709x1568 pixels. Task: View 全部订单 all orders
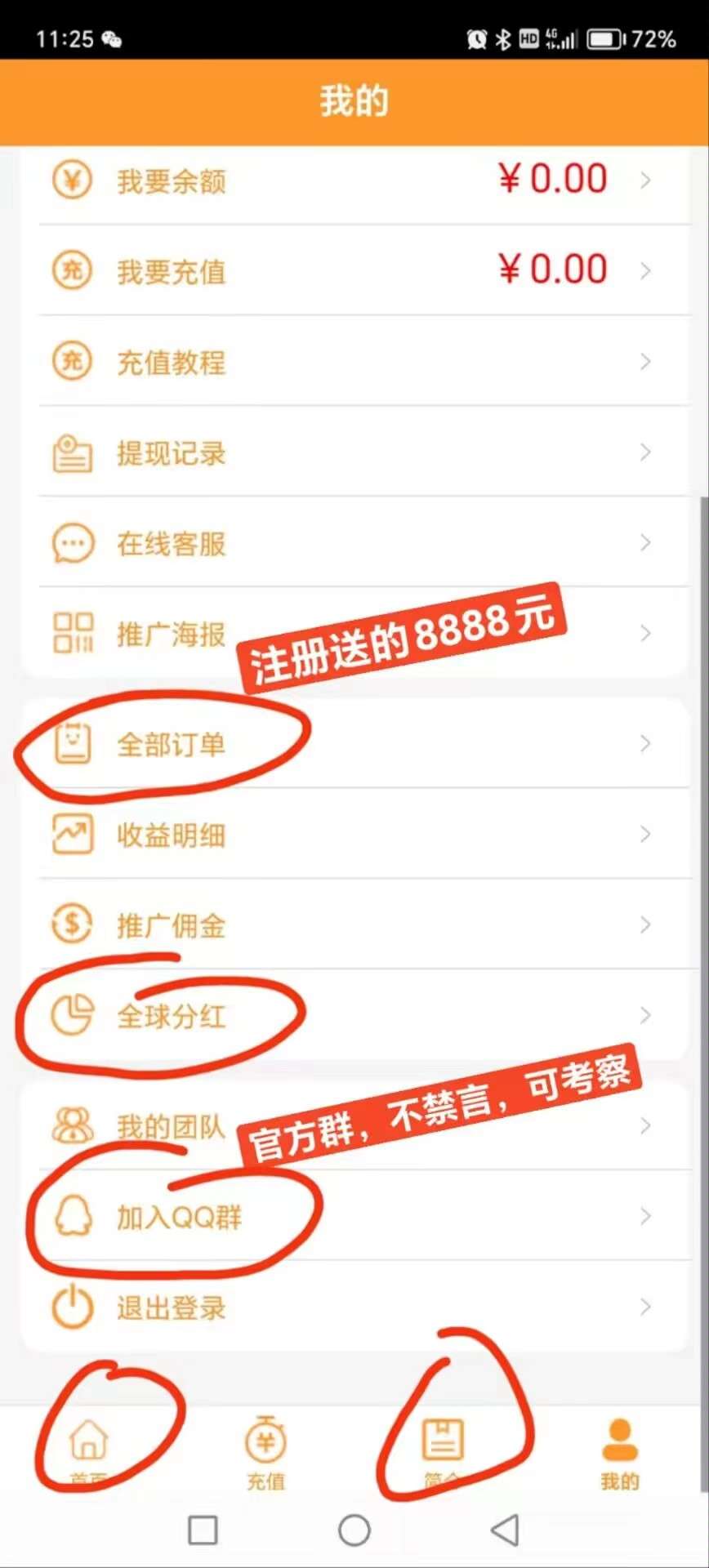[351, 744]
